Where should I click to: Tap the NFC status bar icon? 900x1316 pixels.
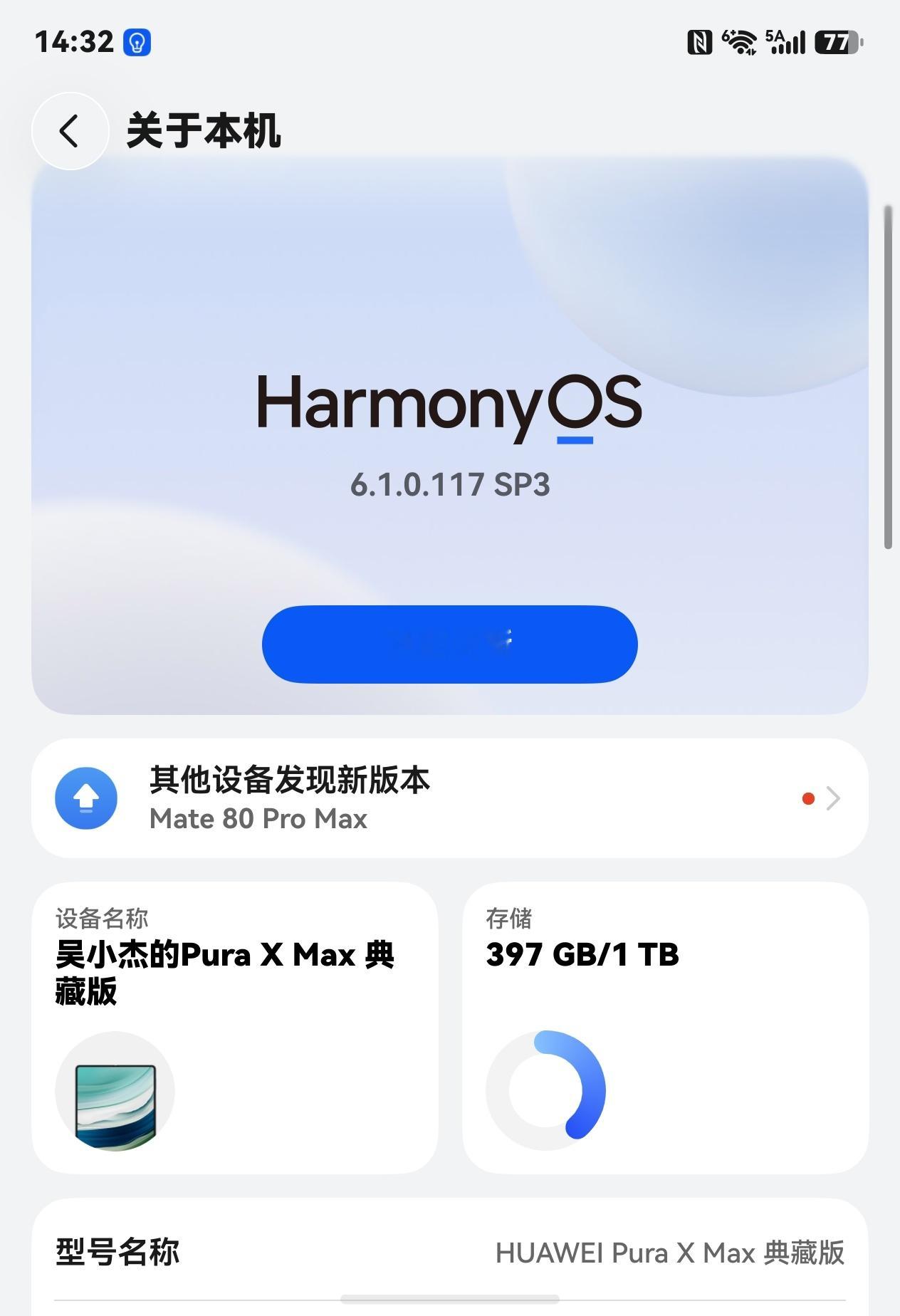701,43
